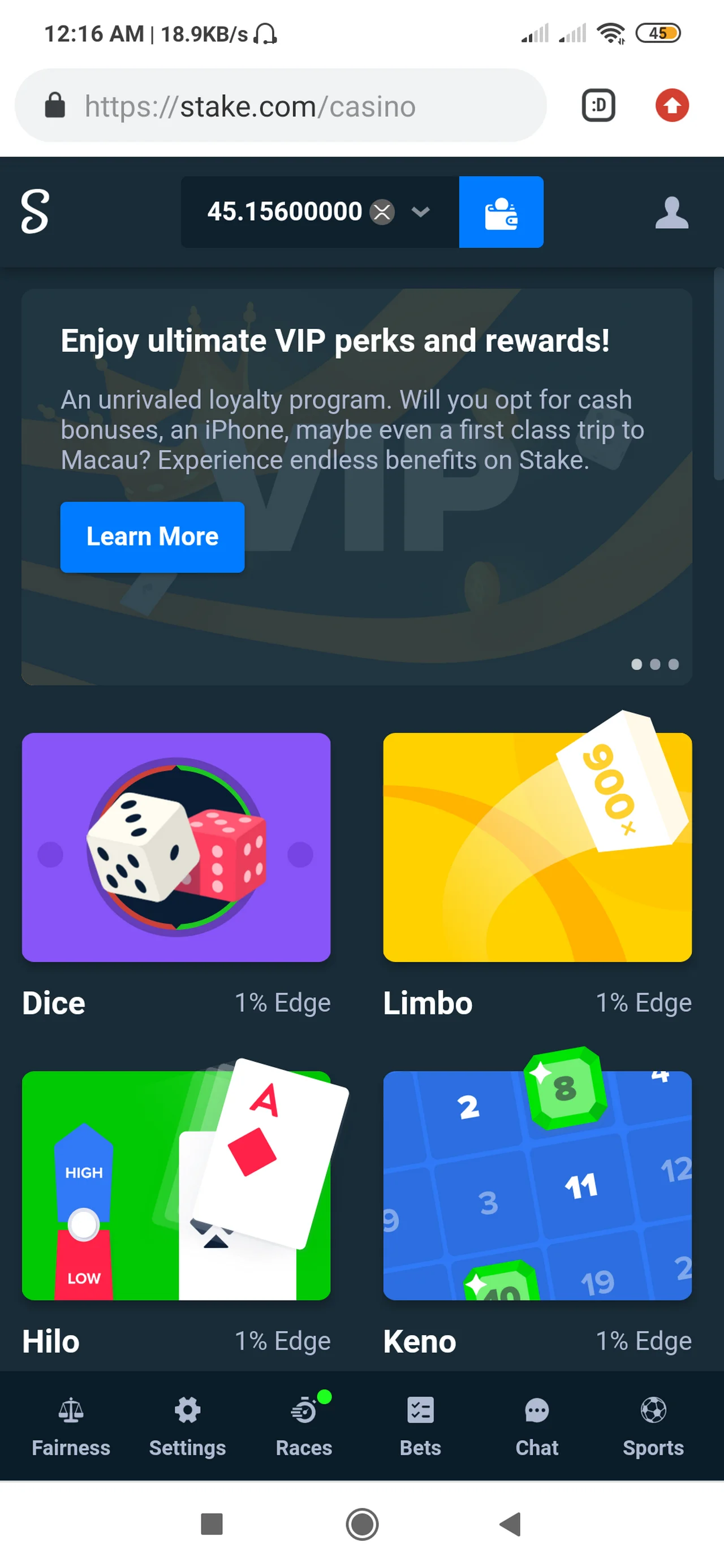The width and height of the screenshot is (724, 1568).
Task: Launch the Keno game
Action: tap(537, 1185)
